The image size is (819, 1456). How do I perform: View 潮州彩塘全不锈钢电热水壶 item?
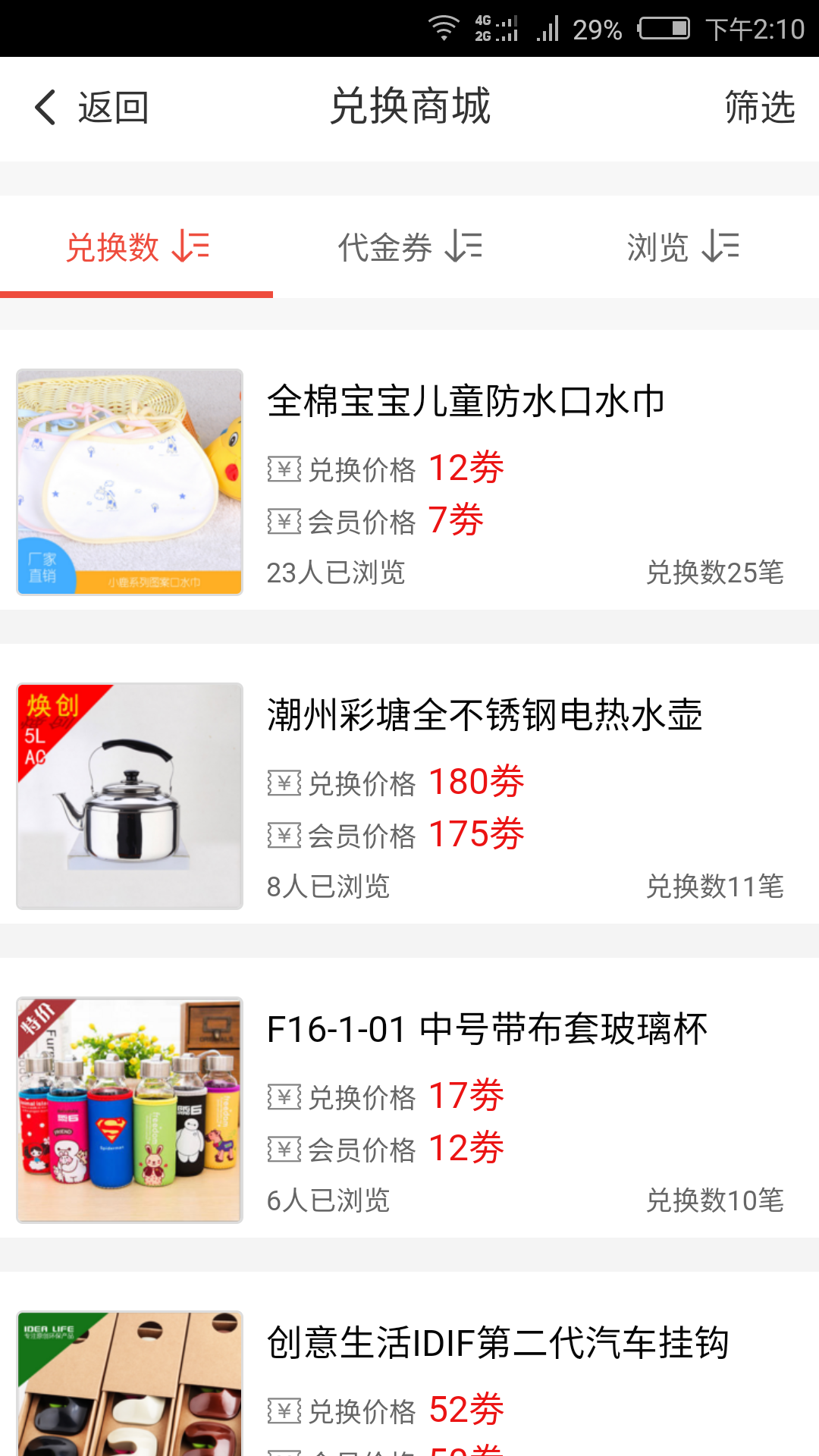485,715
